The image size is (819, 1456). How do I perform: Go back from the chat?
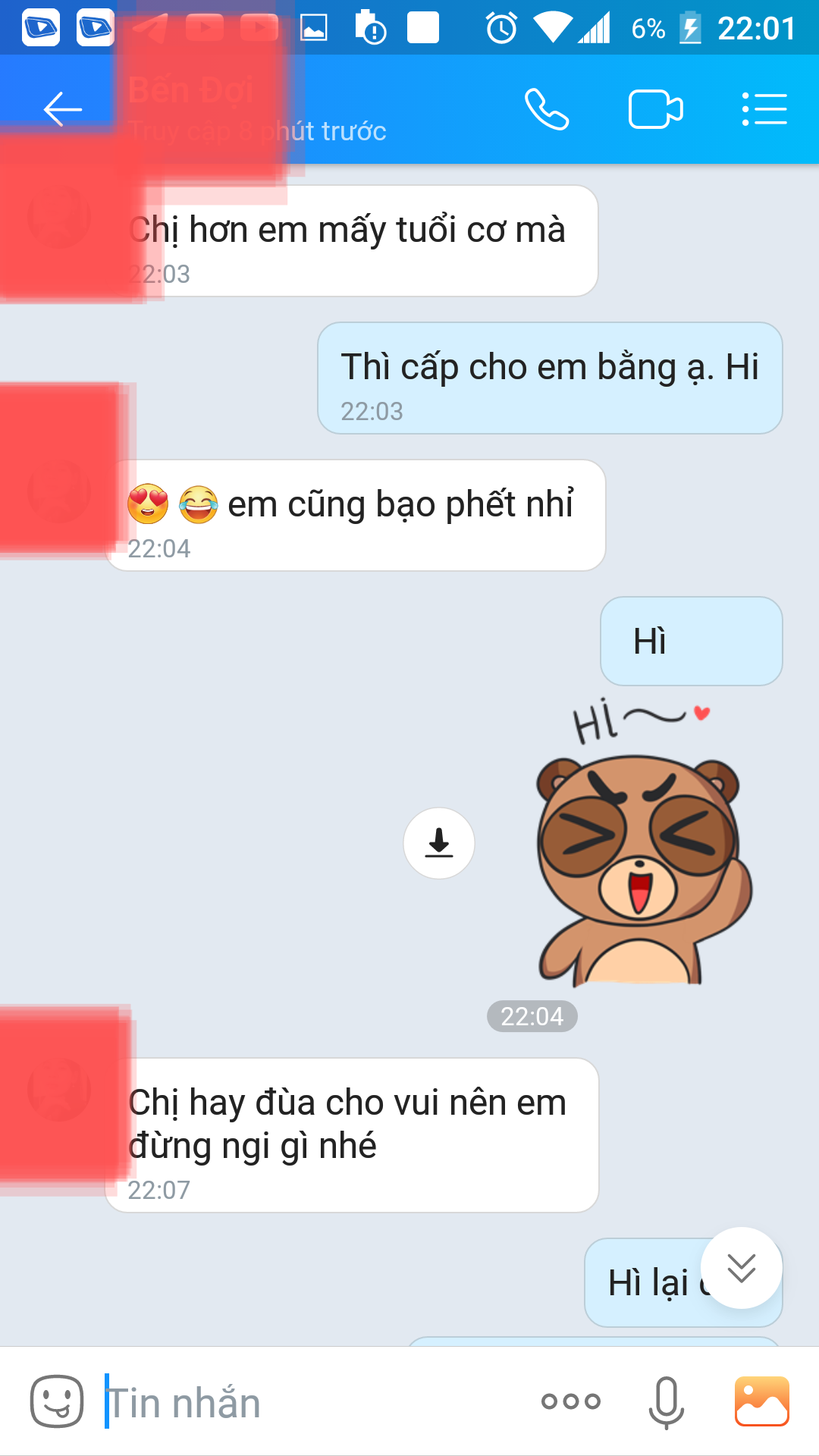tap(62, 109)
